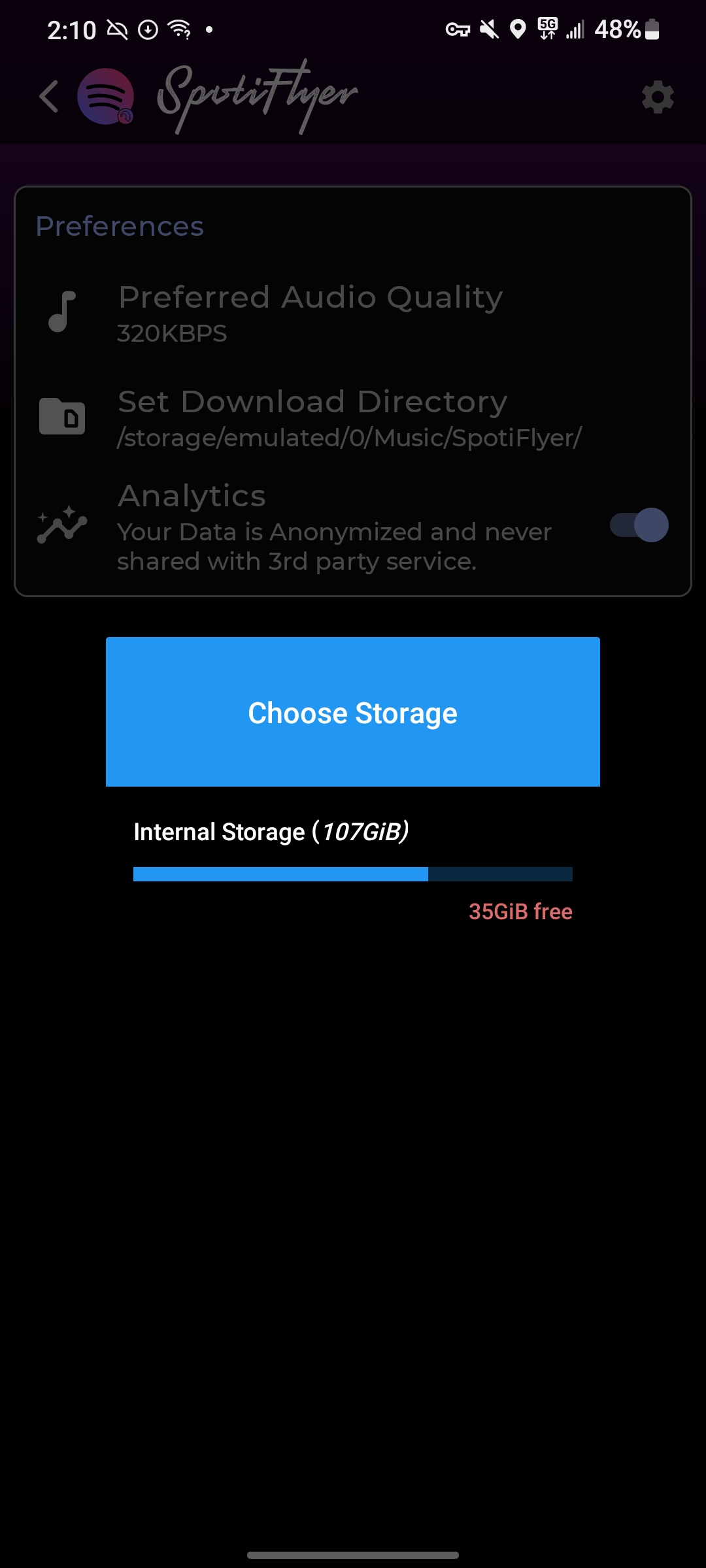706x1568 pixels.
Task: Click the Analytics sparkle chart icon
Action: click(x=62, y=526)
